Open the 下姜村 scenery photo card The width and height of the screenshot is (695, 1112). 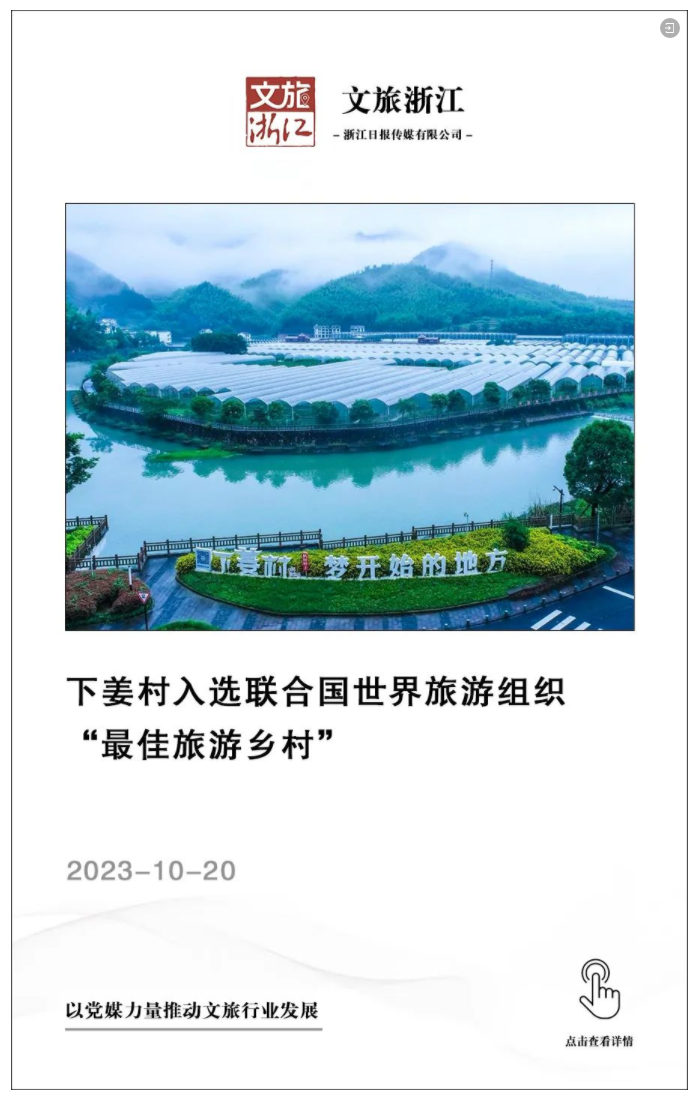pyautogui.click(x=350, y=417)
